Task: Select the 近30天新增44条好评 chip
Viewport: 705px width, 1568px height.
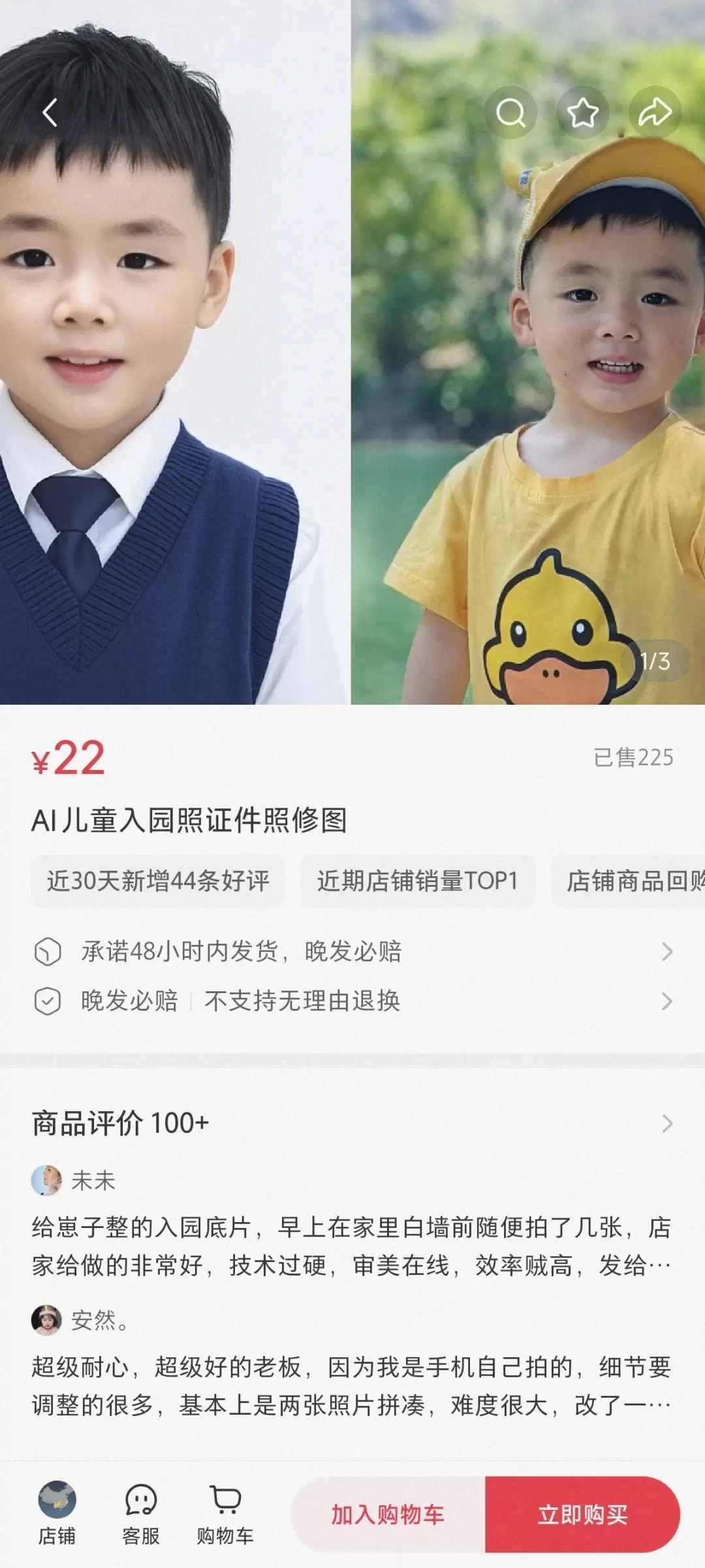Action: point(158,881)
